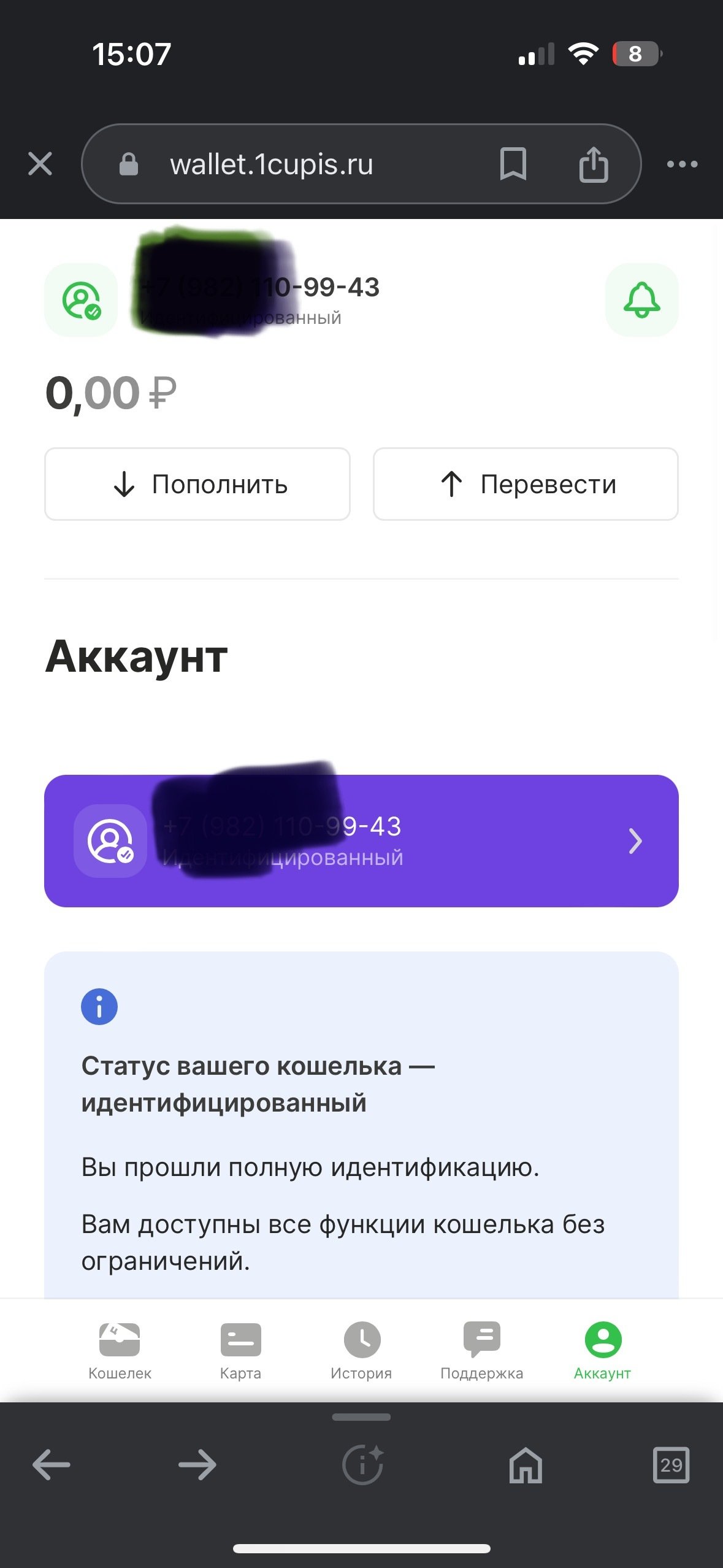Viewport: 723px width, 1568px height.
Task: Open the browser home page
Action: tap(526, 1465)
